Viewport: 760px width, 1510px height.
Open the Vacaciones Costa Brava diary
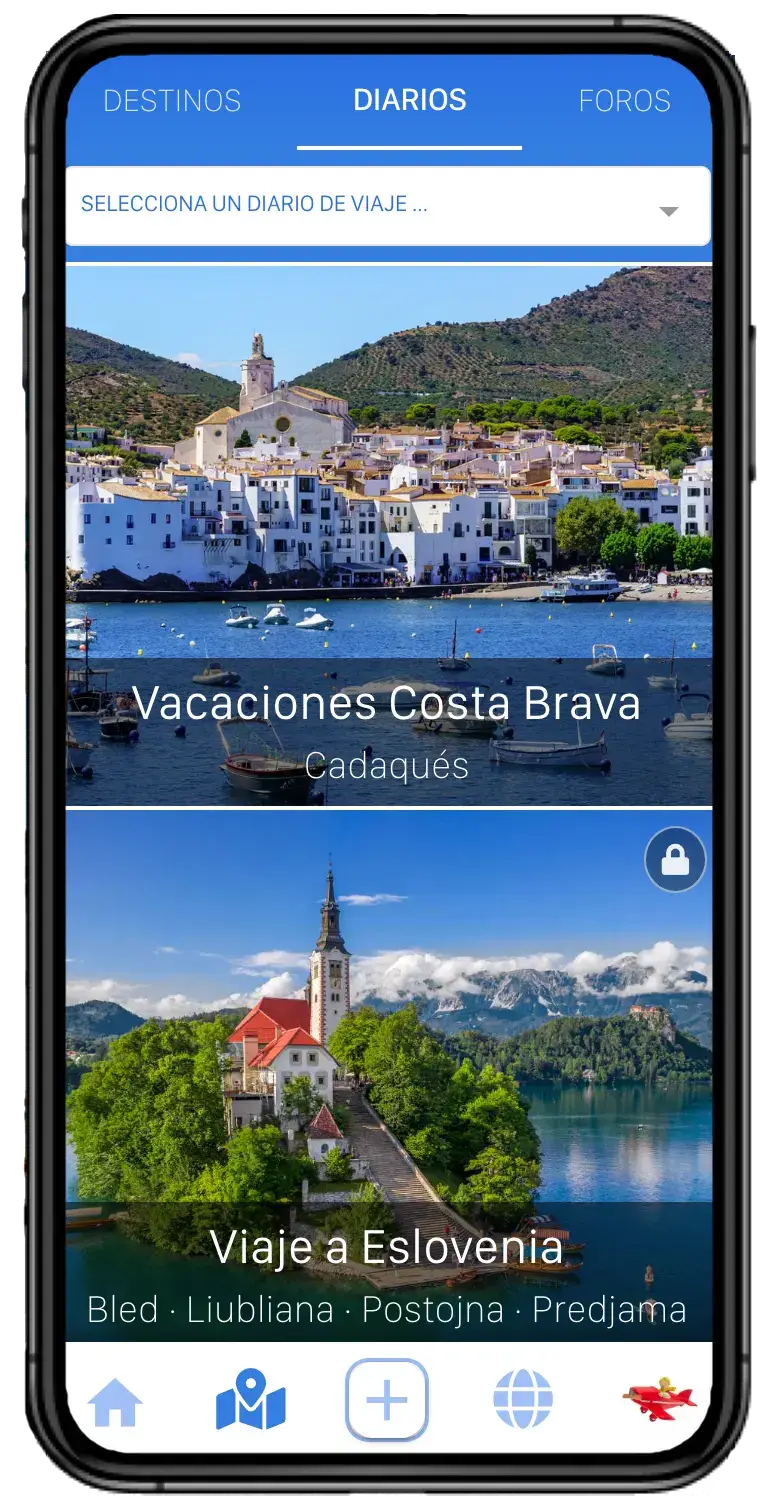(389, 535)
